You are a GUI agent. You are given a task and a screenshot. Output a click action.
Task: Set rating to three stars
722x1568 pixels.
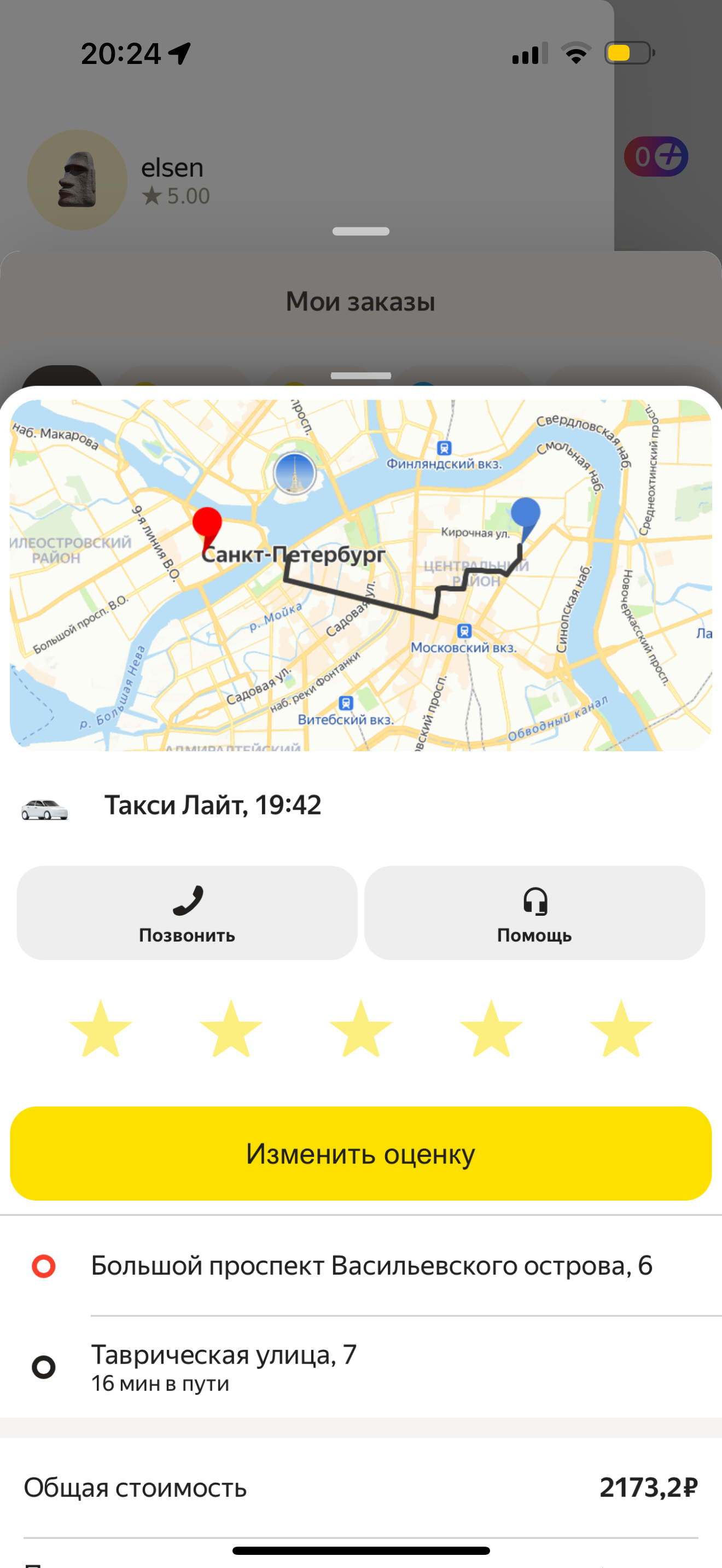click(360, 1029)
